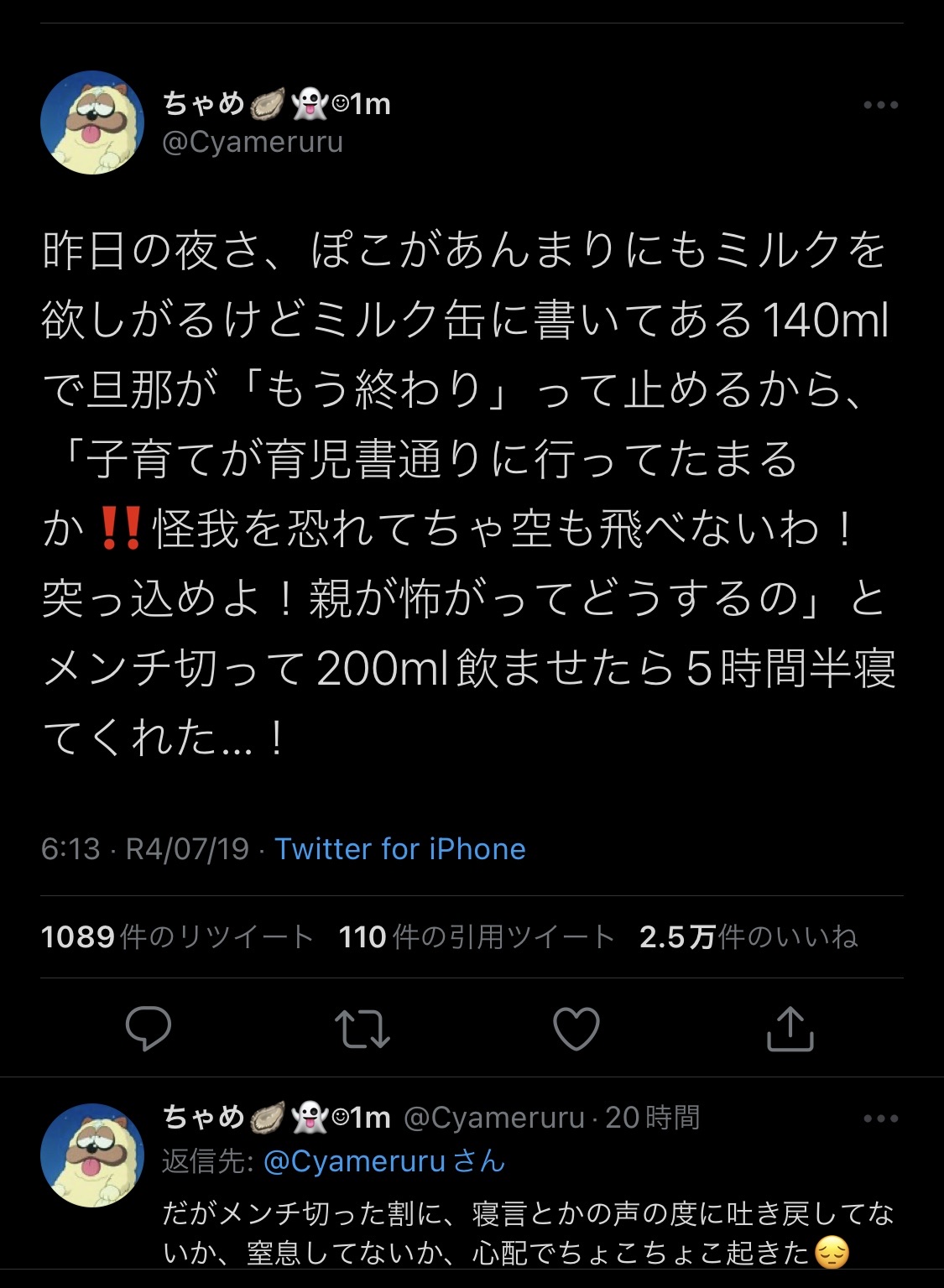
Task: Open the overflow menu on the main tweet
Action: 881,106
